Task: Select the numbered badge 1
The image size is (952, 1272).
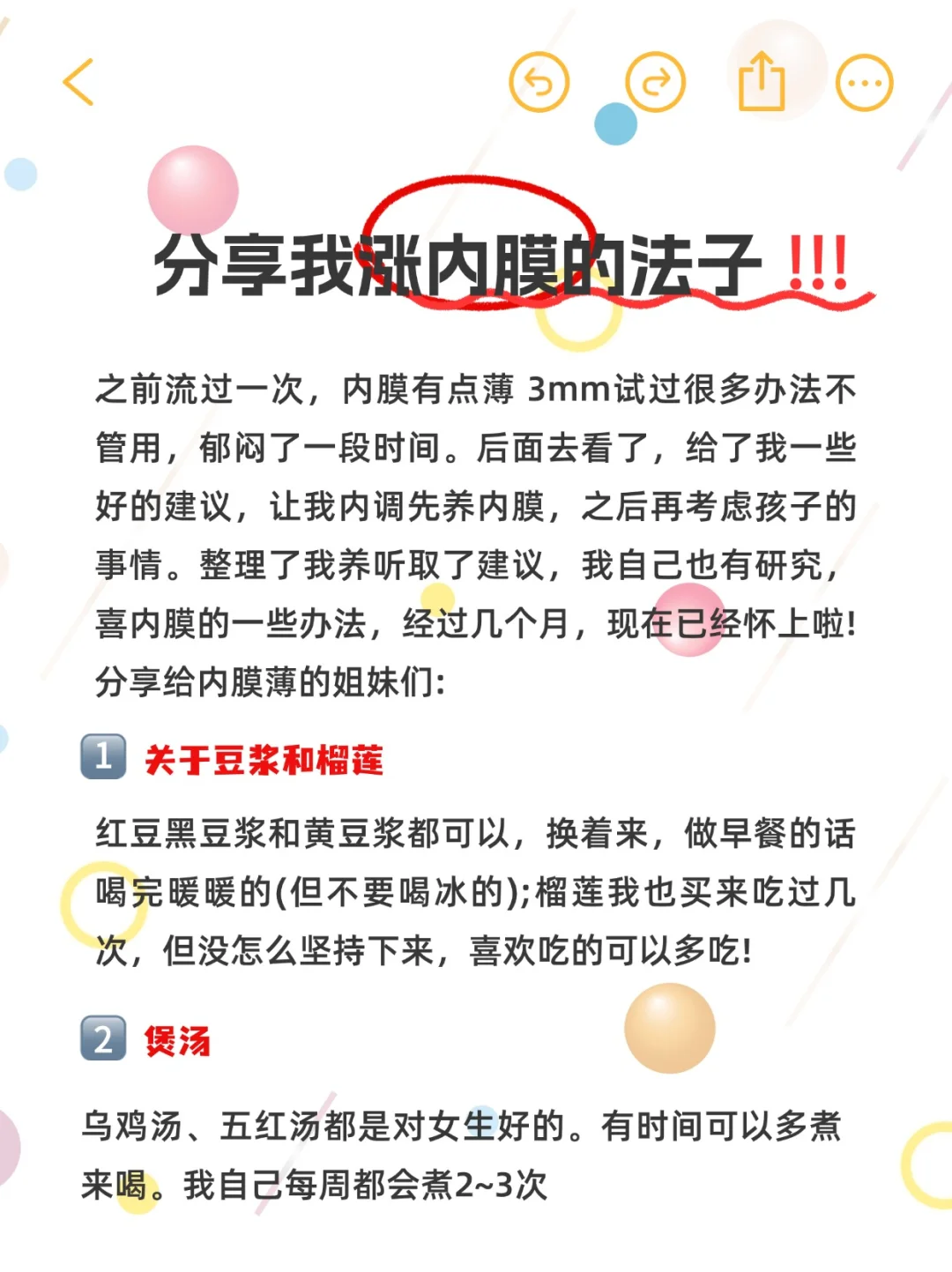Action: point(106,759)
